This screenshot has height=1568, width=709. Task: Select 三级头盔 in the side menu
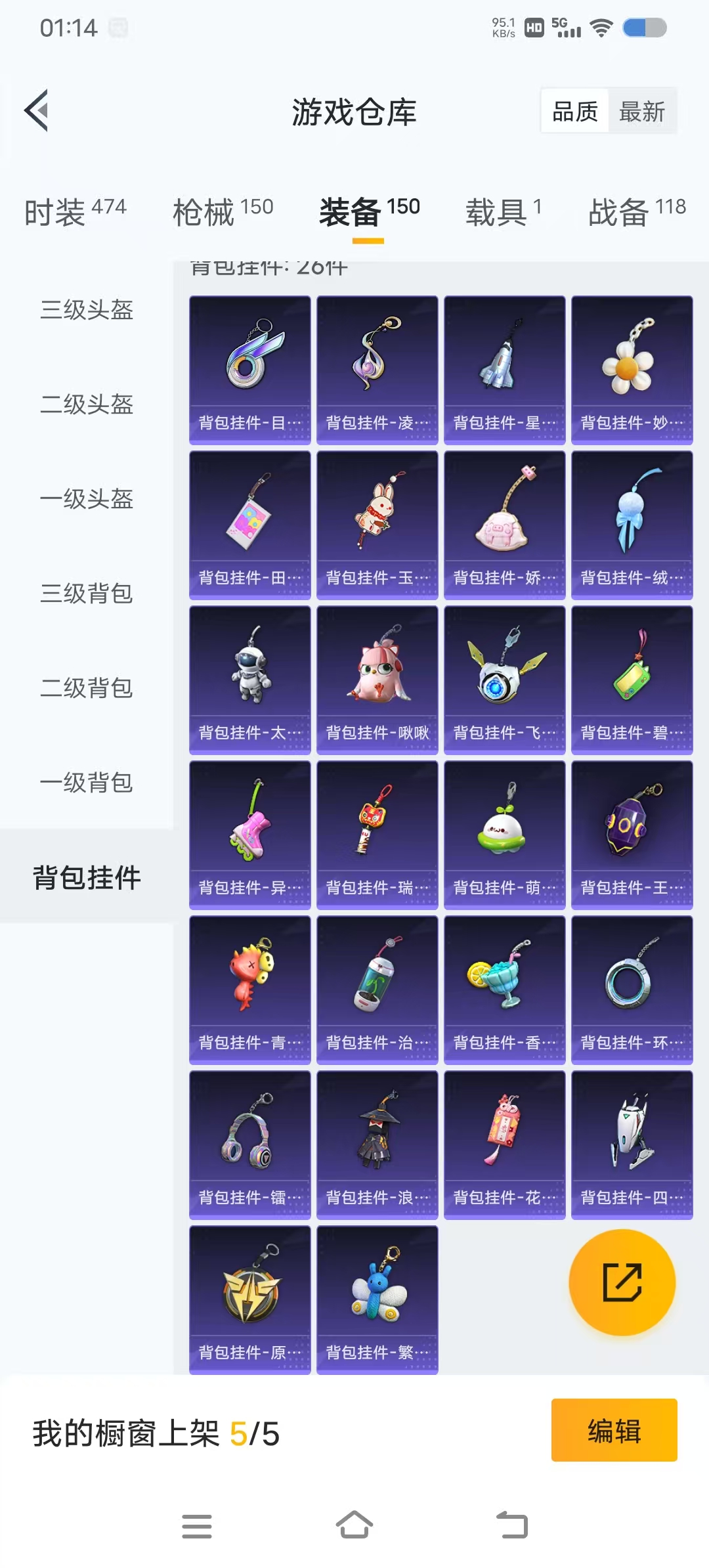pos(87,309)
